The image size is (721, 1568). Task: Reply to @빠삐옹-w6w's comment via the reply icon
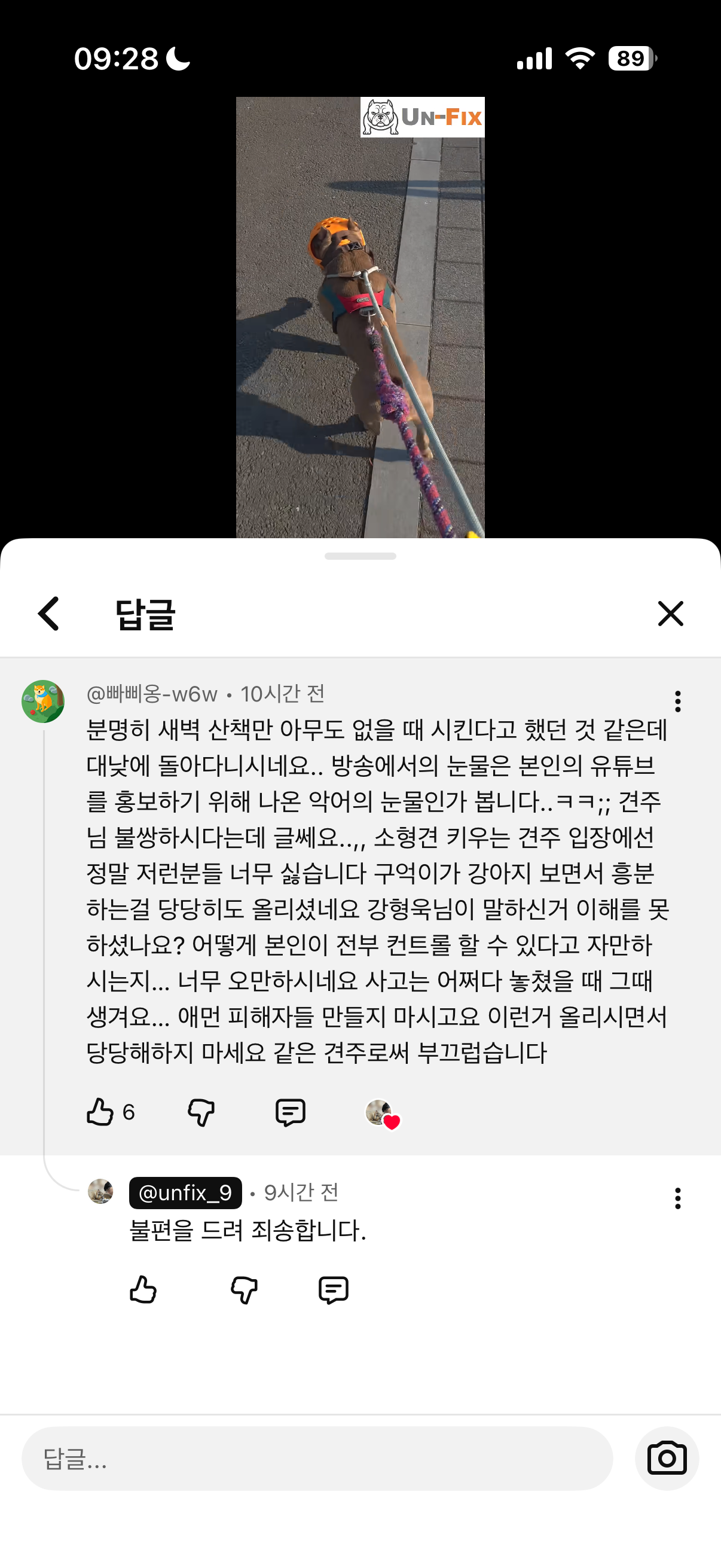290,1112
